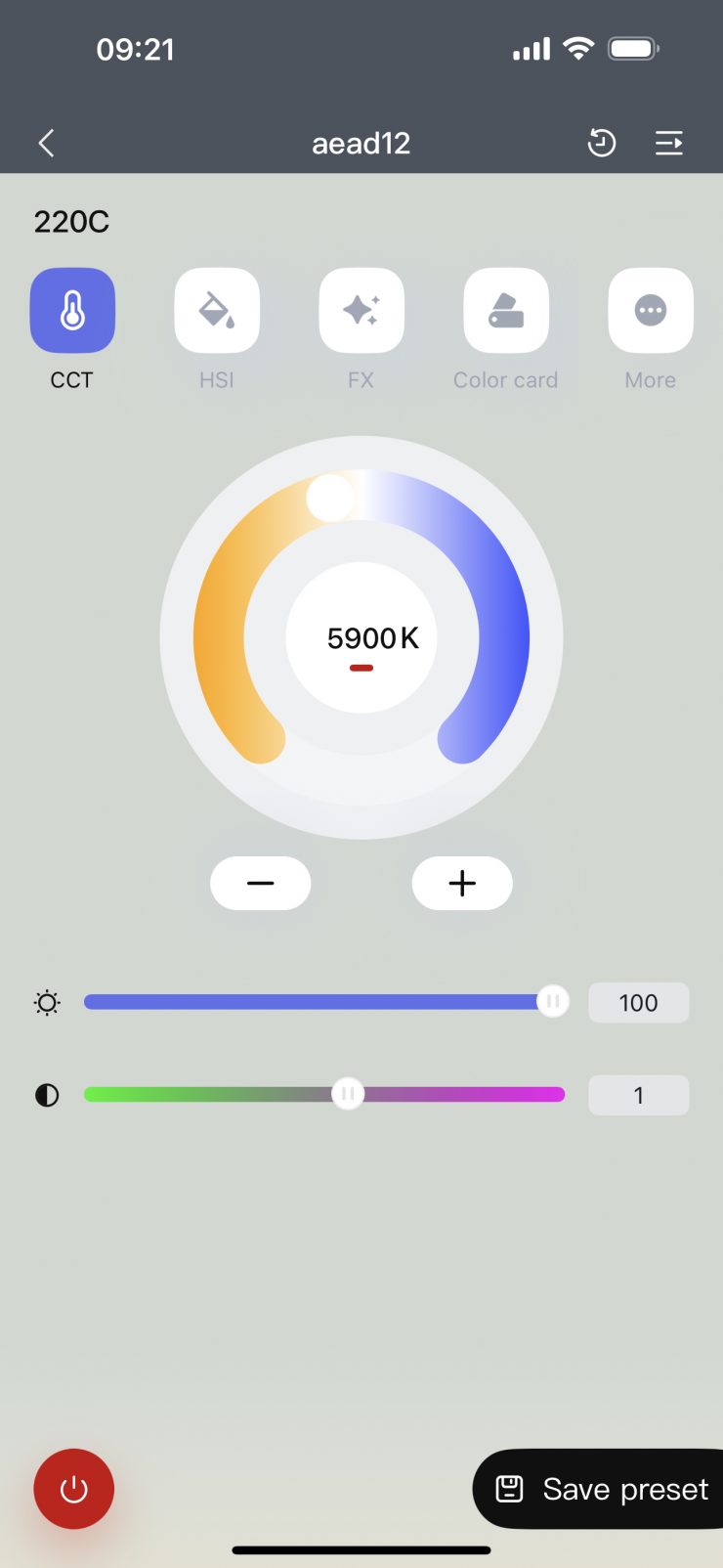The image size is (723, 1568).
Task: Open the history clock icon
Action: [601, 144]
